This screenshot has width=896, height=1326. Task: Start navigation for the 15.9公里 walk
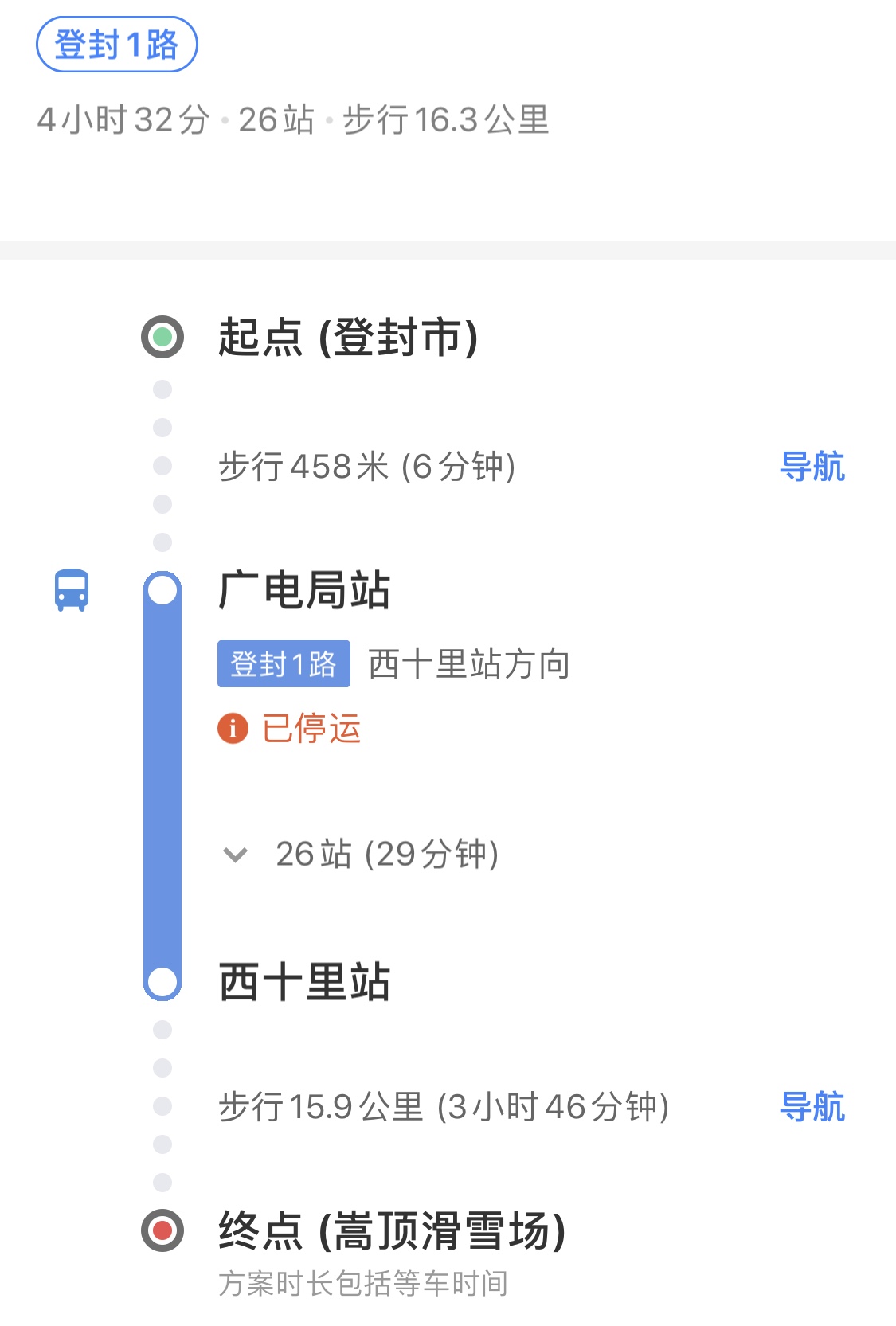coord(812,1107)
